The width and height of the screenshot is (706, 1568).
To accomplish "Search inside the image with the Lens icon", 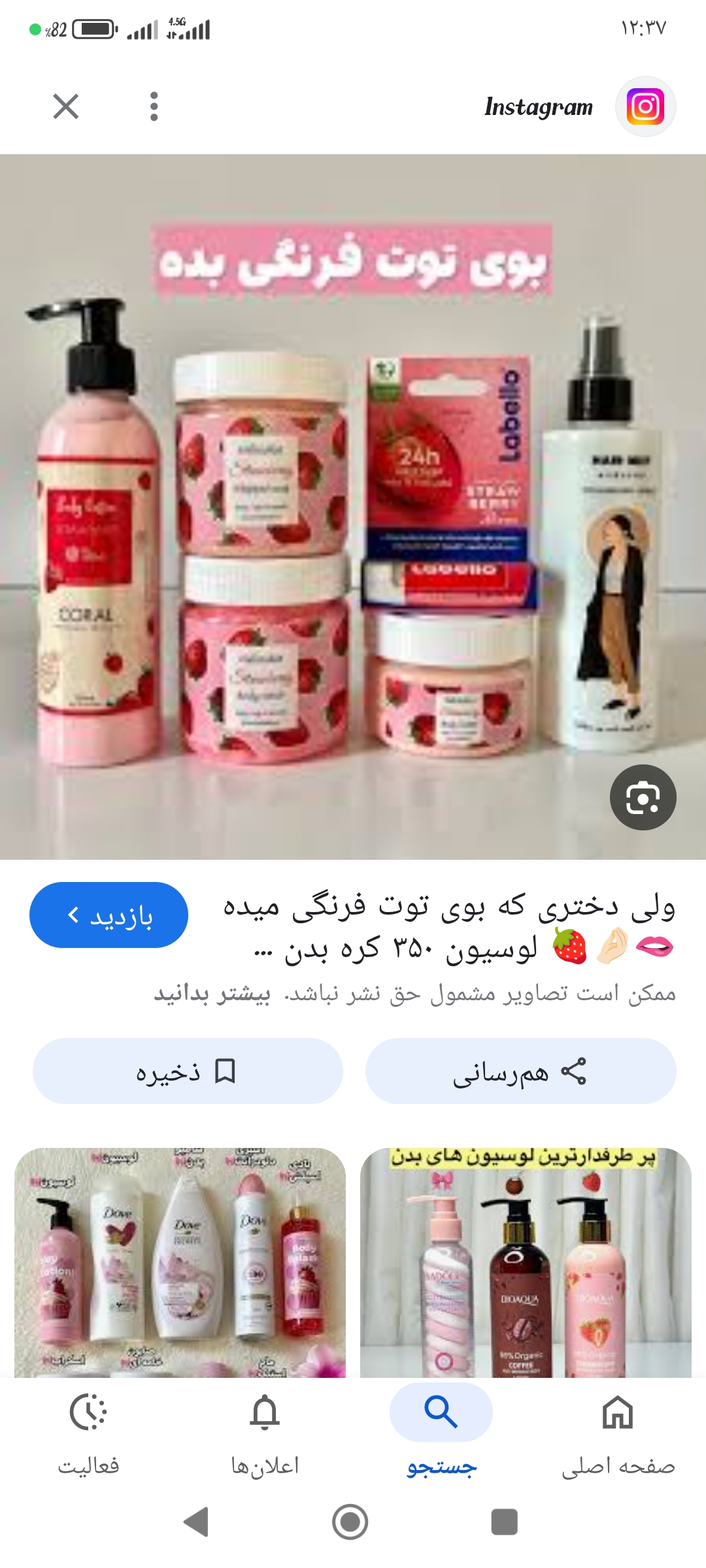I will 643,797.
